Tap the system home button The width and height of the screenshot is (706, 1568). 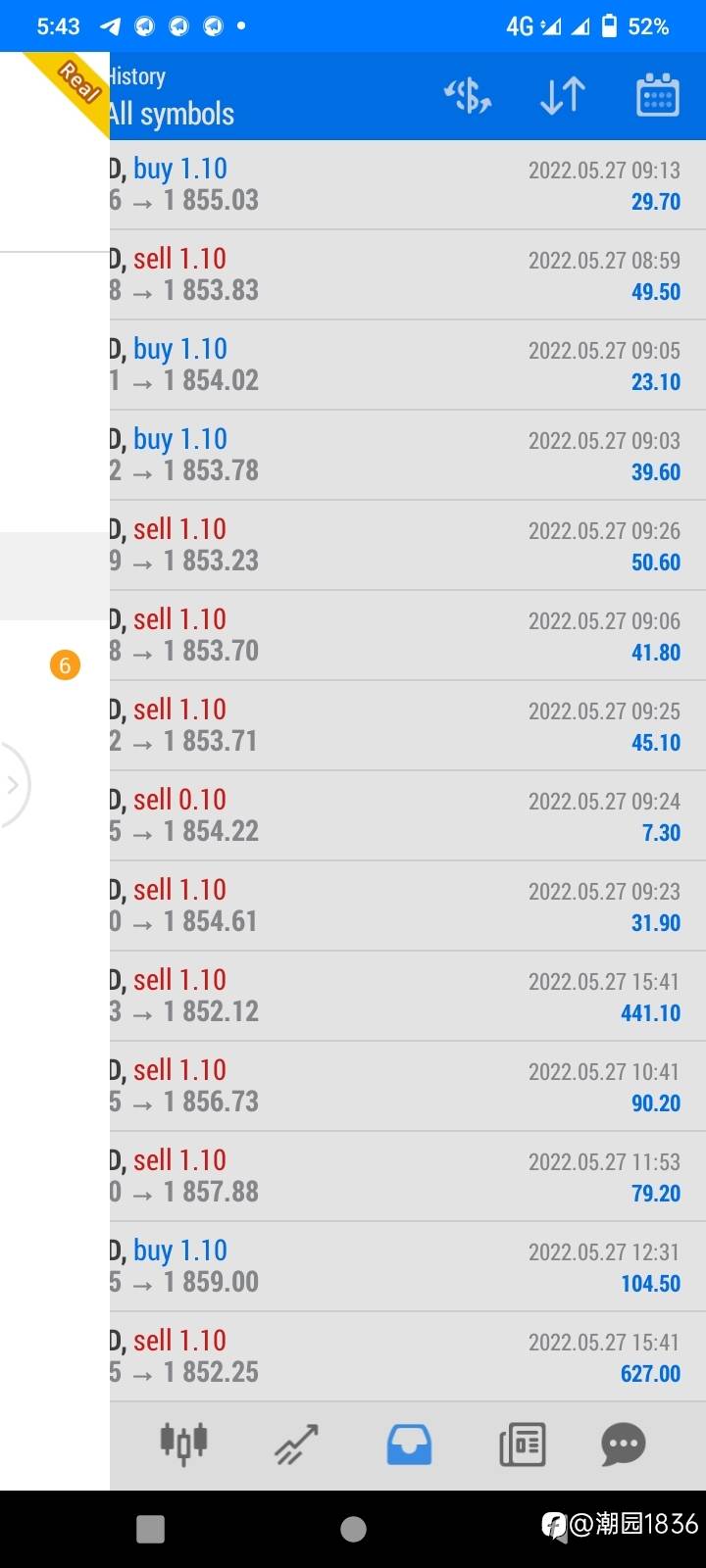click(353, 1529)
